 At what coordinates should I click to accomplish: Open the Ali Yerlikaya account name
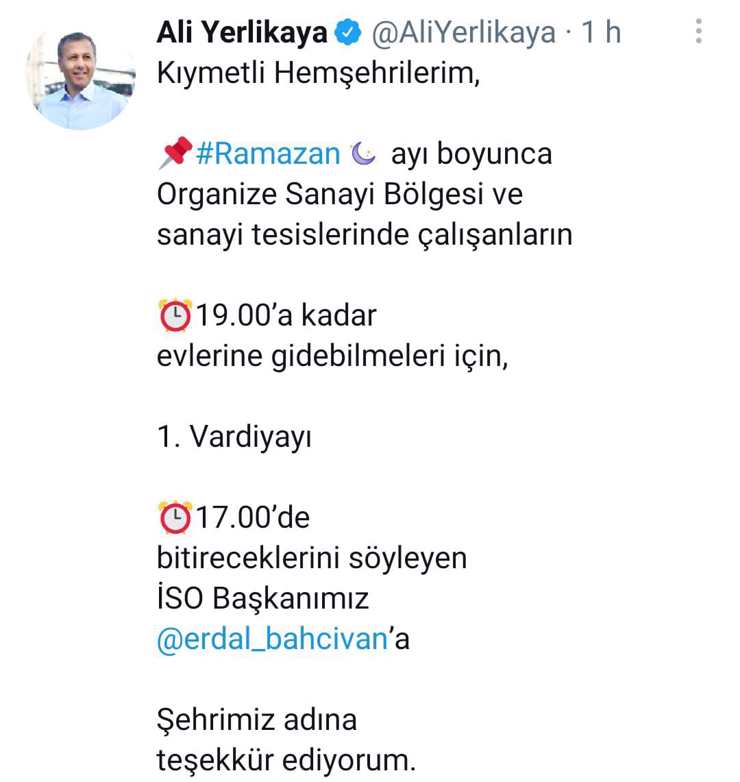[242, 33]
